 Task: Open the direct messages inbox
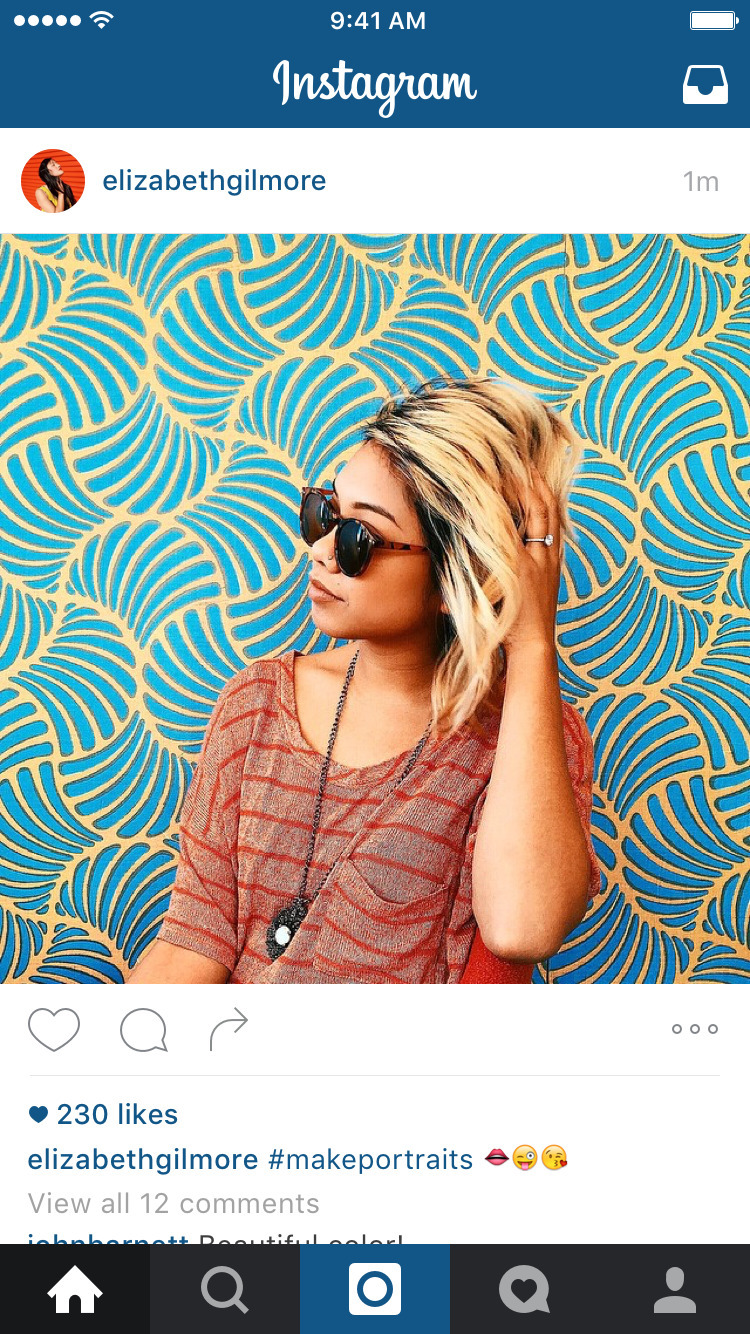[x=705, y=85]
